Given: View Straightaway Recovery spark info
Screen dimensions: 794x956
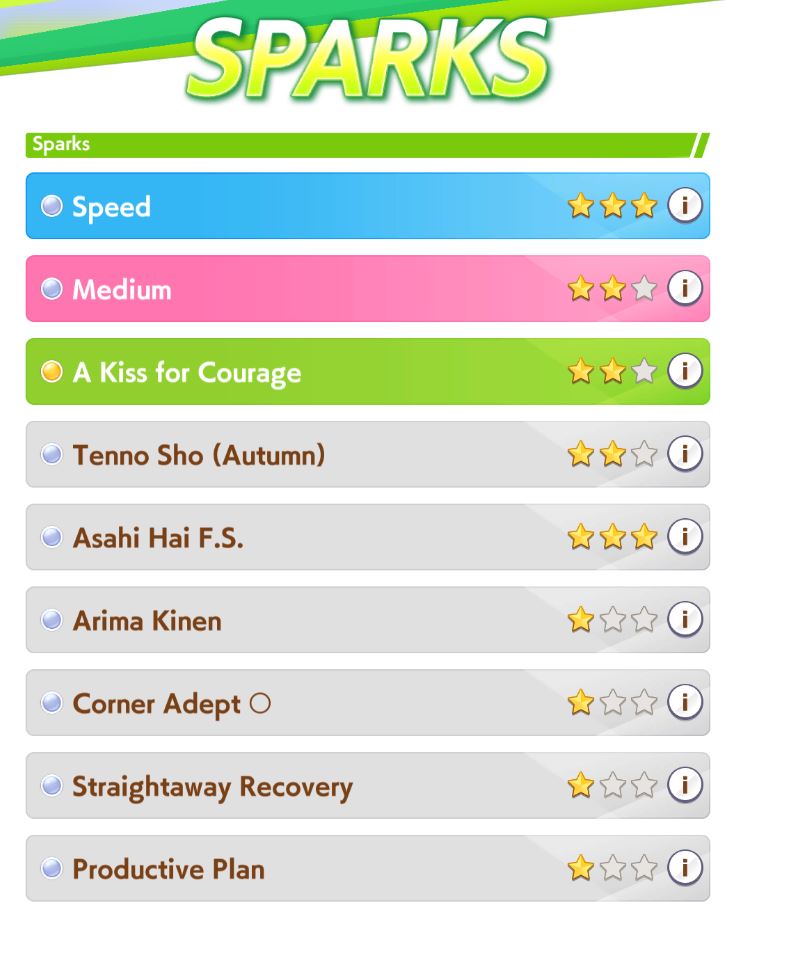Looking at the screenshot, I should coord(685,785).
